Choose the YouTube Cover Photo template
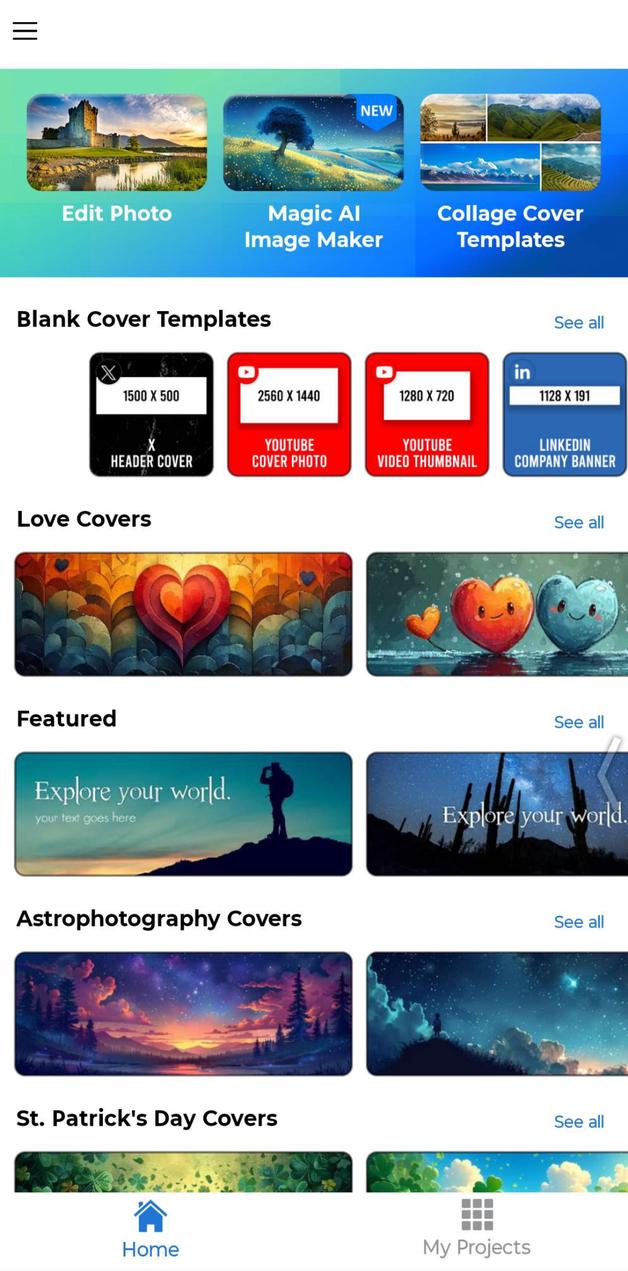The height and width of the screenshot is (1271, 628). click(x=289, y=414)
